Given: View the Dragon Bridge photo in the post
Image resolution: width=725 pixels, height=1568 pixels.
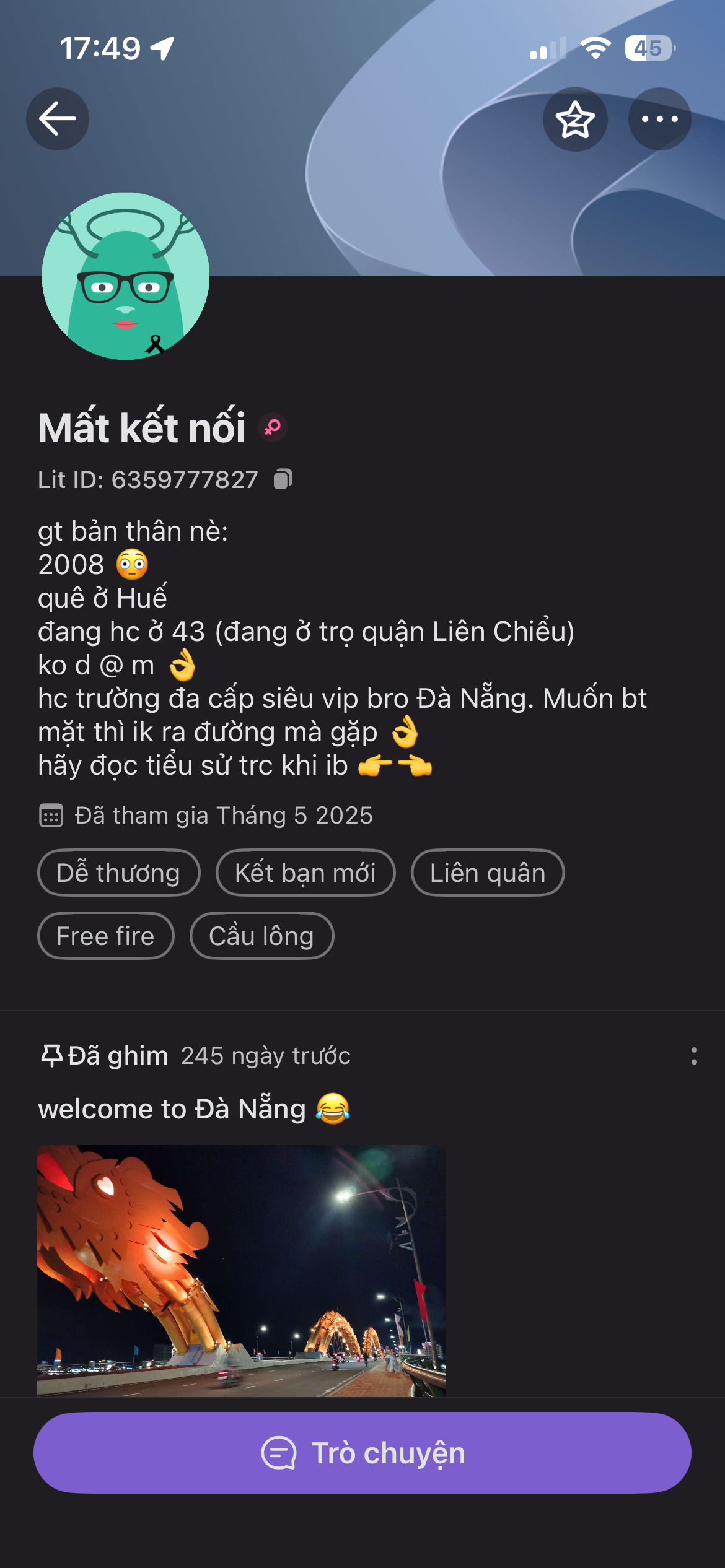Looking at the screenshot, I should click(242, 1271).
